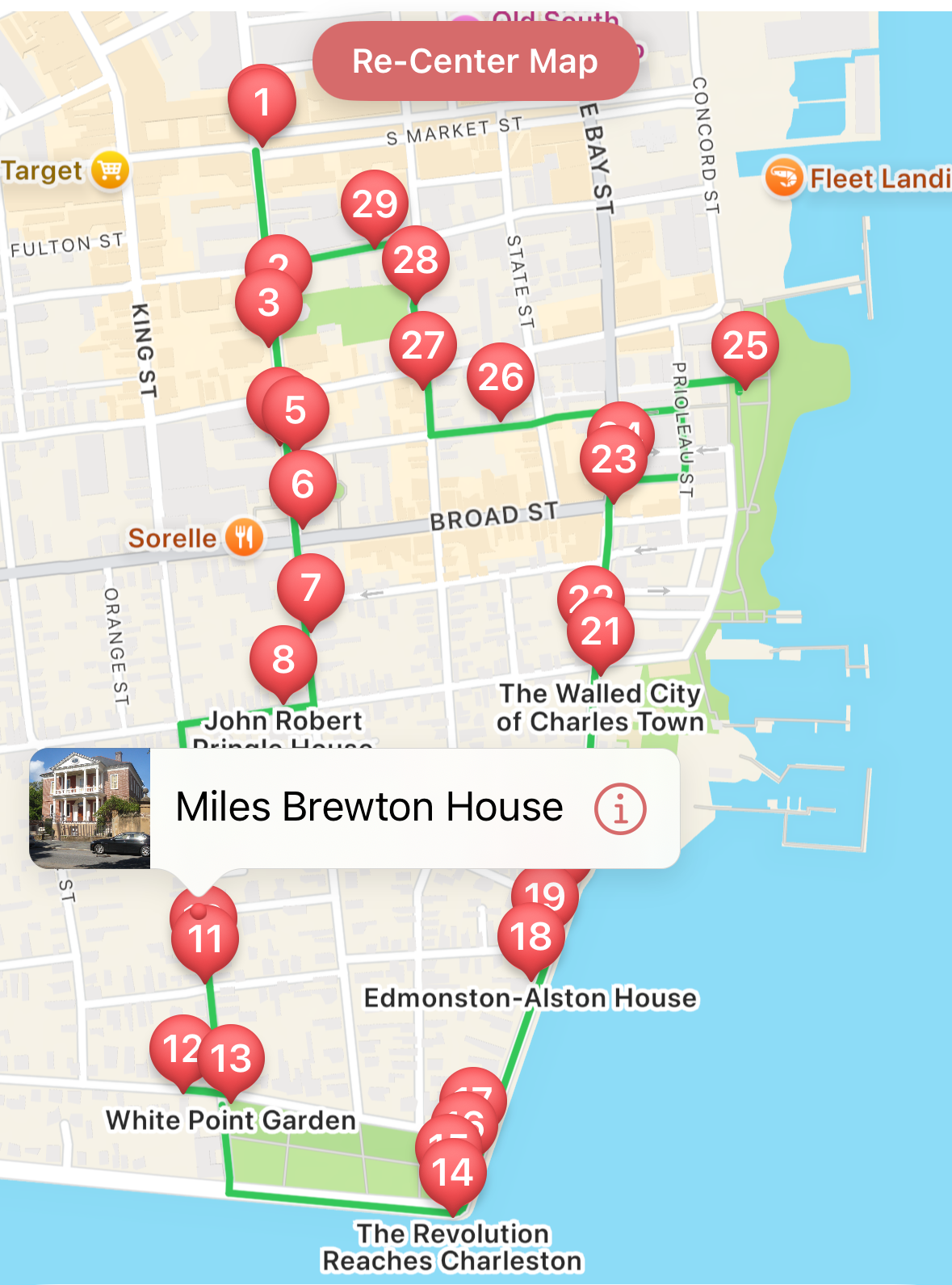Screen dimensions: 952x1285
Task: Select map pin number 8
Action: click(283, 660)
